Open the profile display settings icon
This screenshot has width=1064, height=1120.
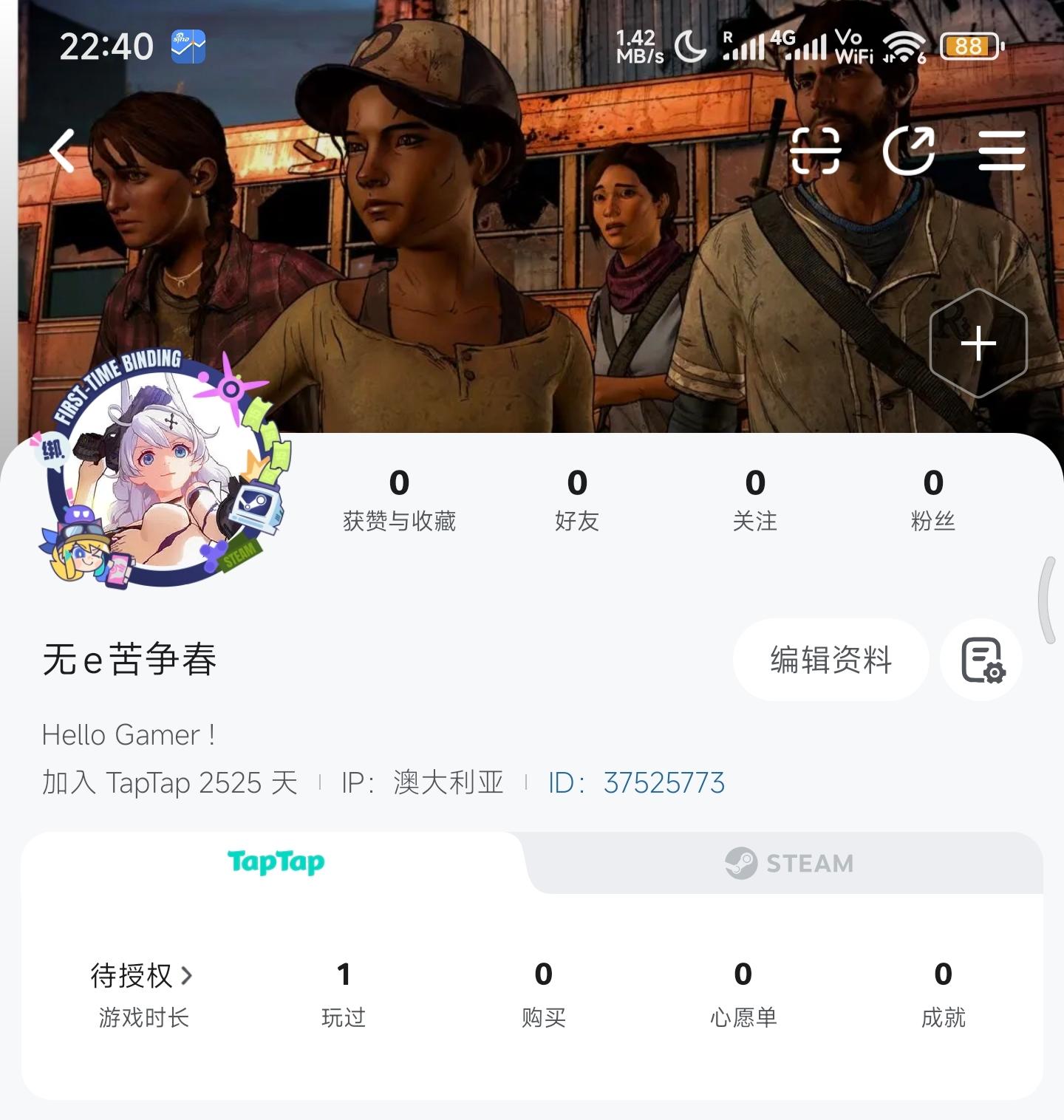coord(981,660)
